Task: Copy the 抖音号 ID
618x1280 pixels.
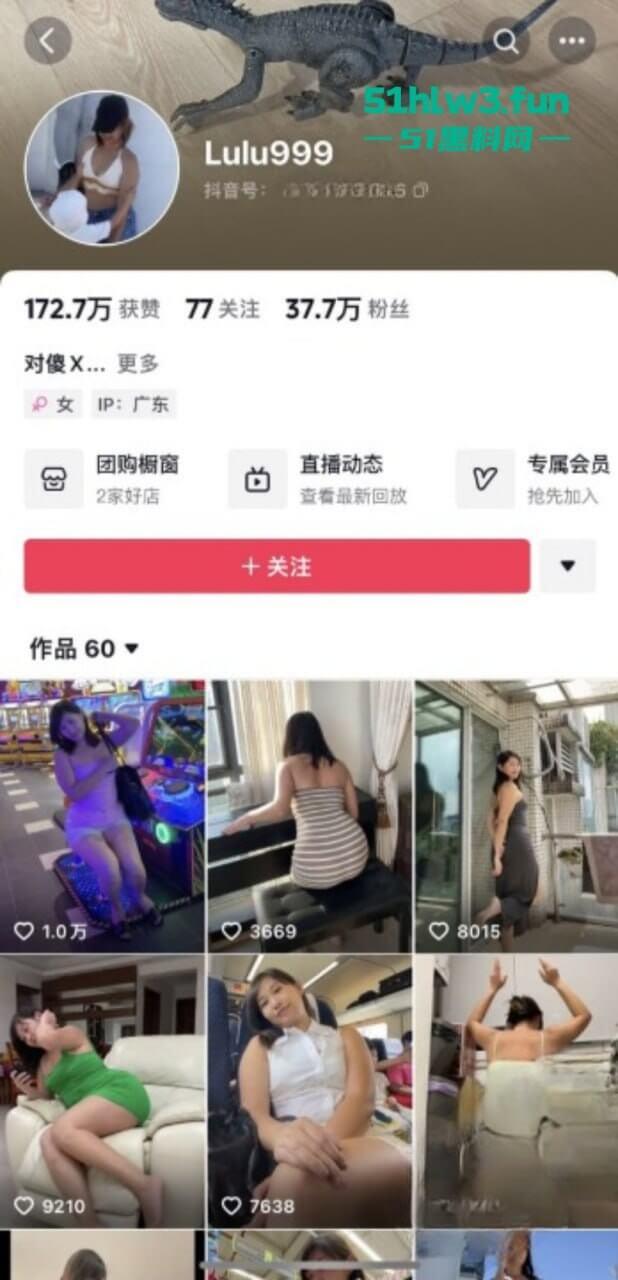Action: [421, 189]
